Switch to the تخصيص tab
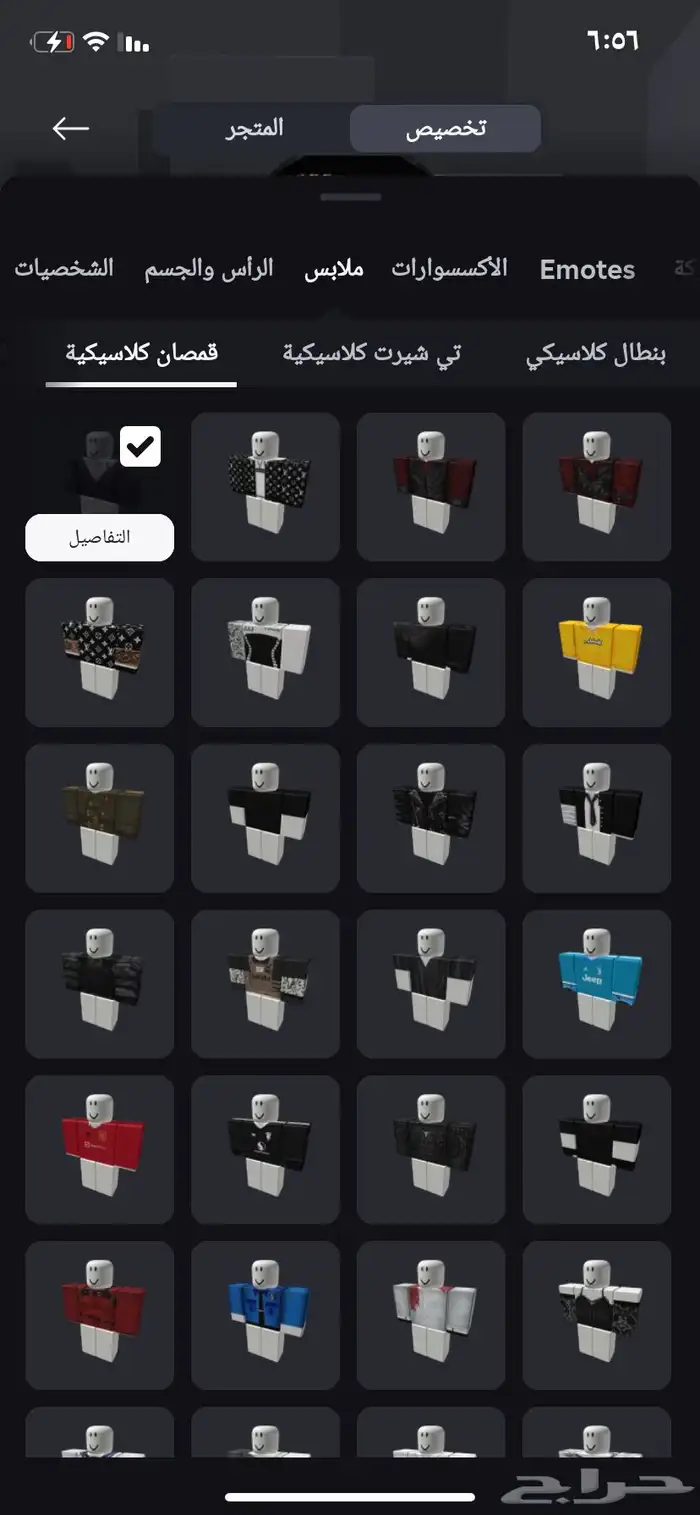The height and width of the screenshot is (1515, 700). click(445, 129)
